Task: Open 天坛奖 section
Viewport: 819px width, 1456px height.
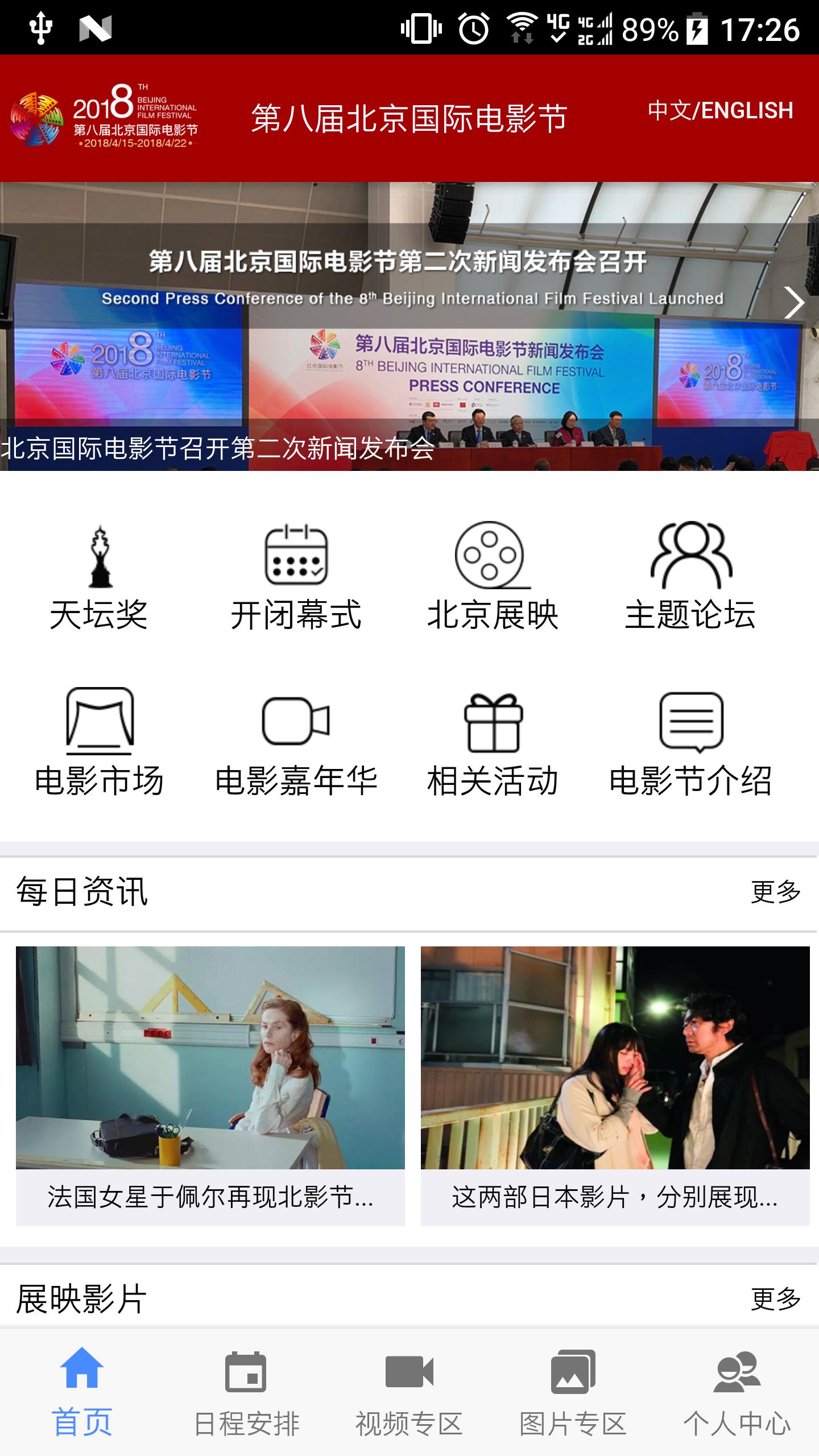Action: coord(99,576)
